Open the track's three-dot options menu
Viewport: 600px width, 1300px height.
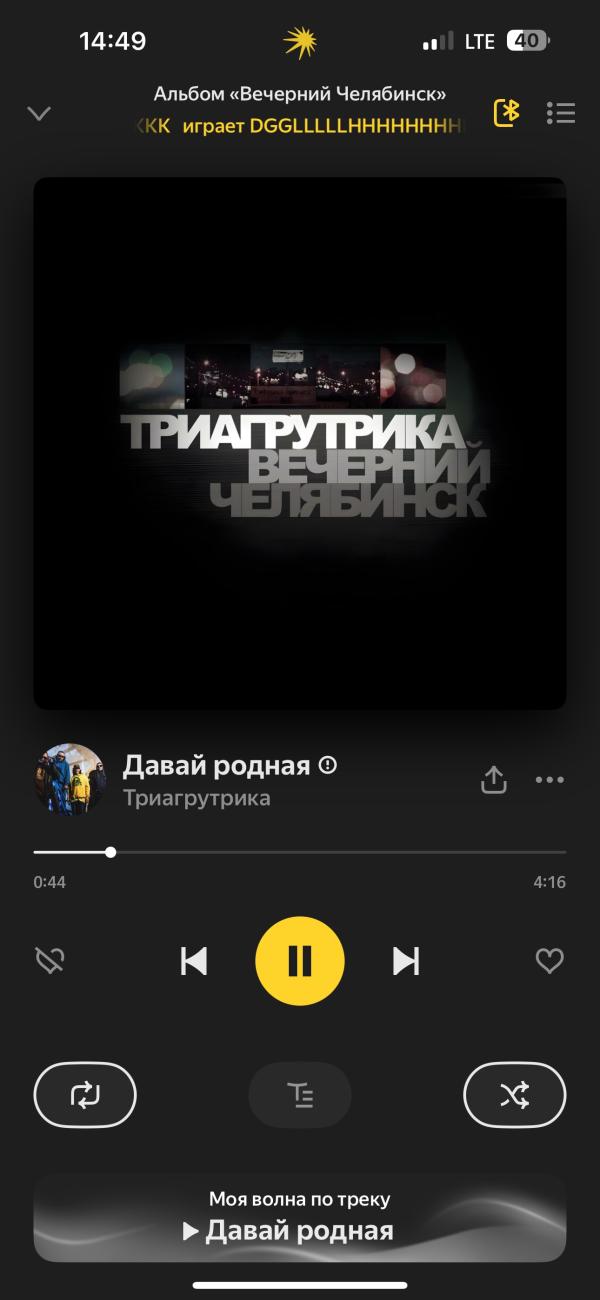550,780
